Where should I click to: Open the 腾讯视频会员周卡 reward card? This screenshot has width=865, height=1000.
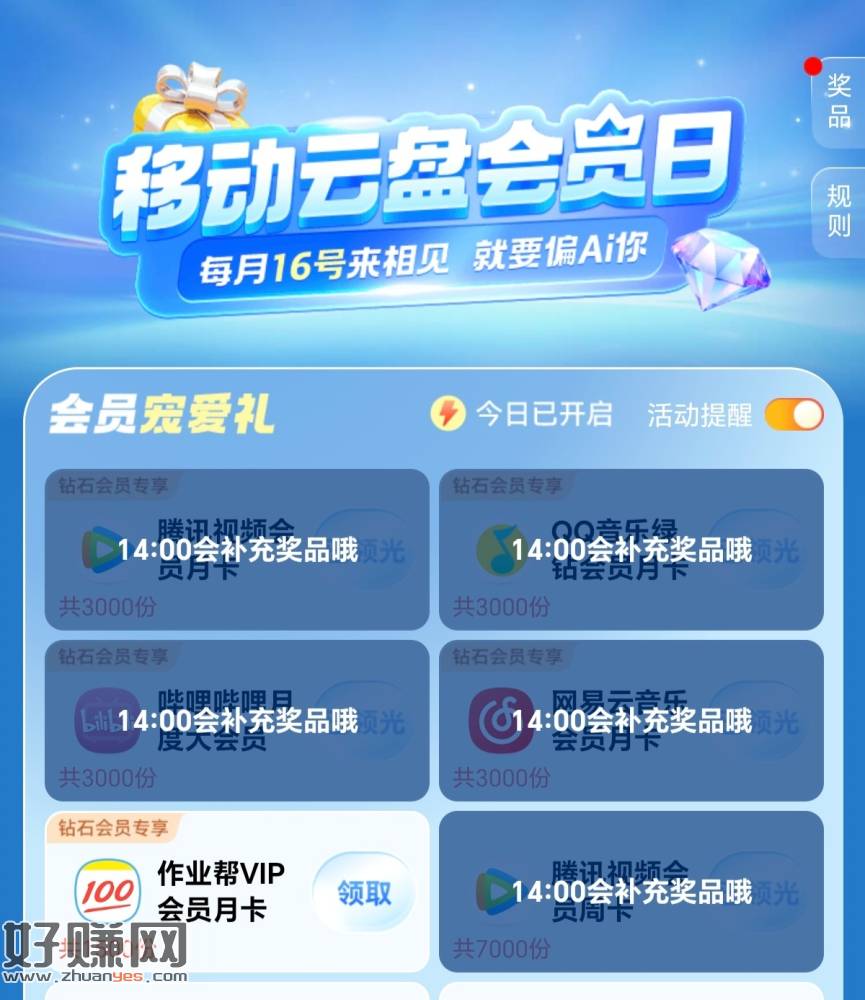point(631,891)
